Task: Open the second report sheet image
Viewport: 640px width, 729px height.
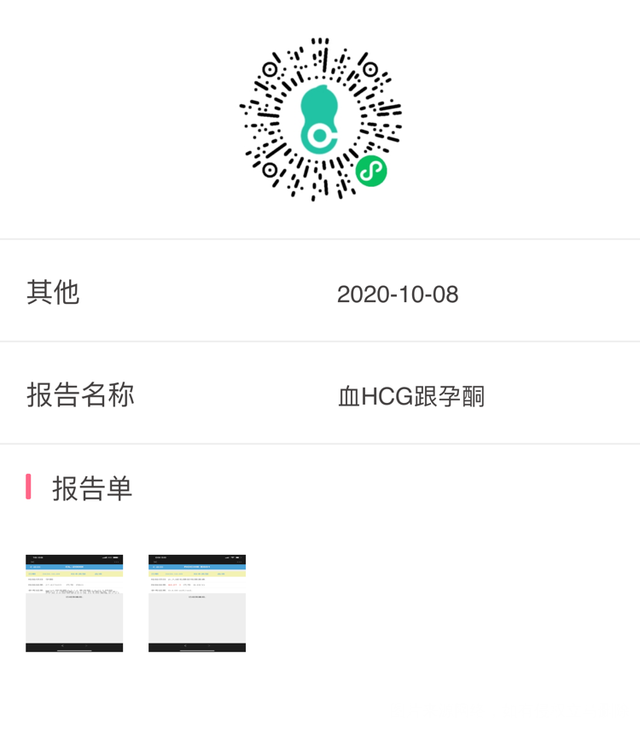Action: click(x=197, y=603)
